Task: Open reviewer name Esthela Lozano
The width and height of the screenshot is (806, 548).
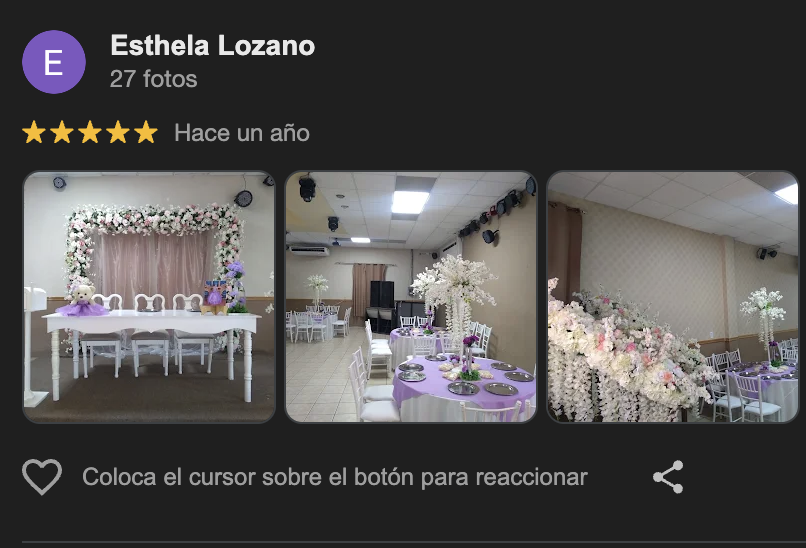Action: 212,45
